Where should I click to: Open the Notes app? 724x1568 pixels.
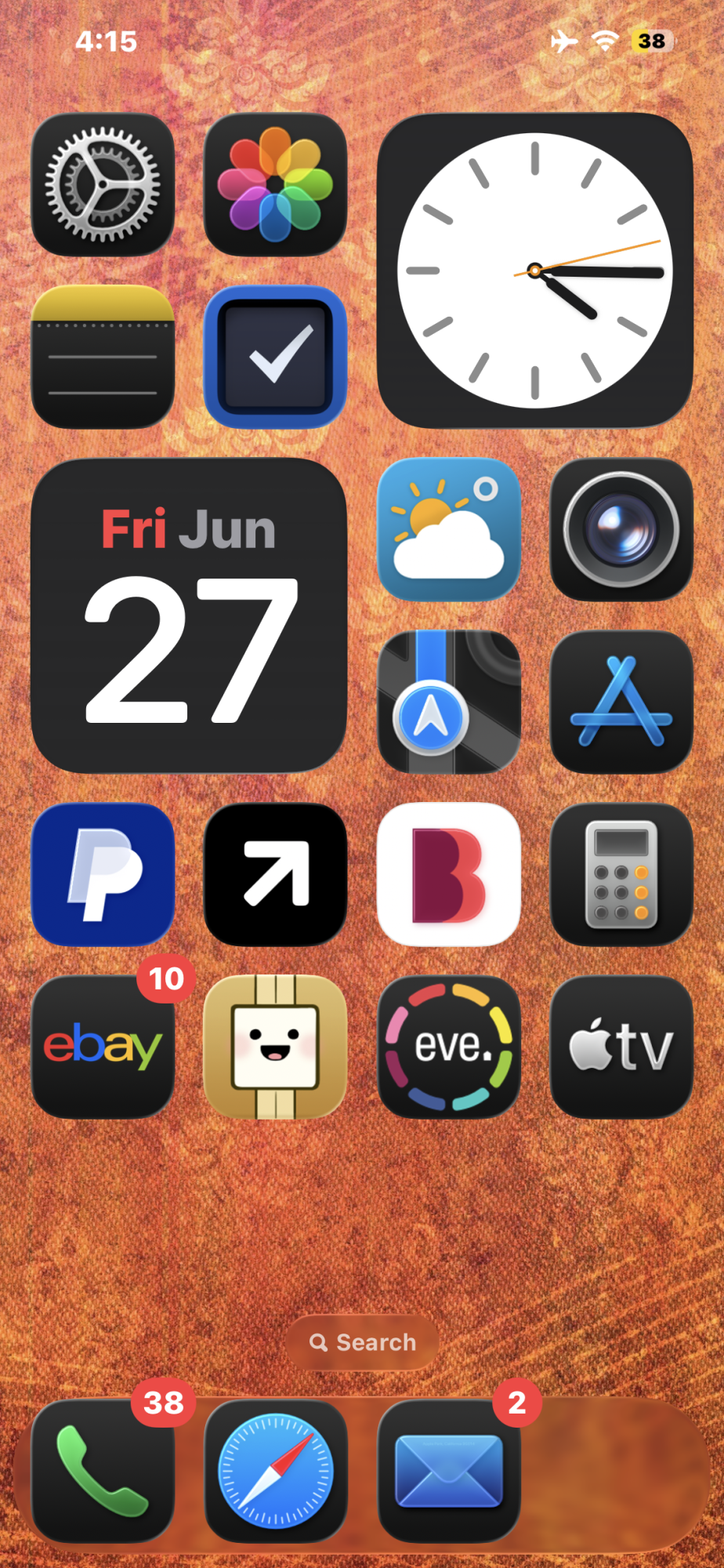[103, 358]
